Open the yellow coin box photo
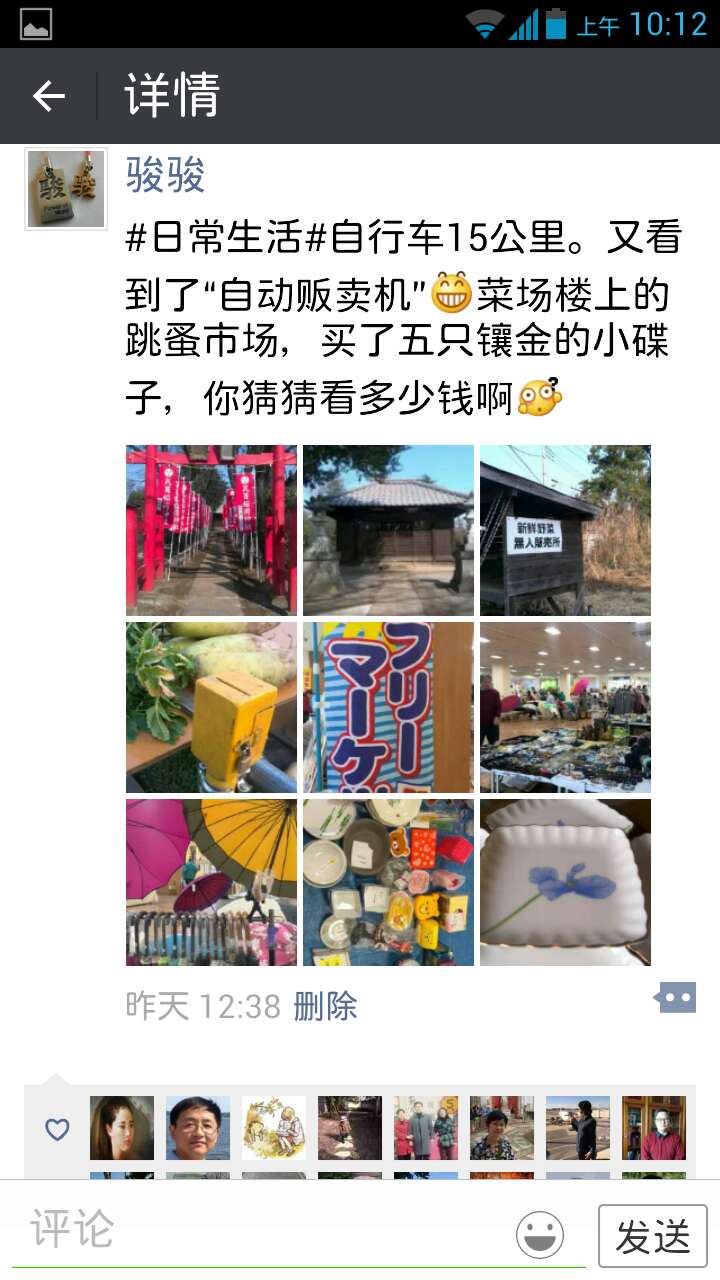This screenshot has width=720, height=1280. click(x=211, y=707)
